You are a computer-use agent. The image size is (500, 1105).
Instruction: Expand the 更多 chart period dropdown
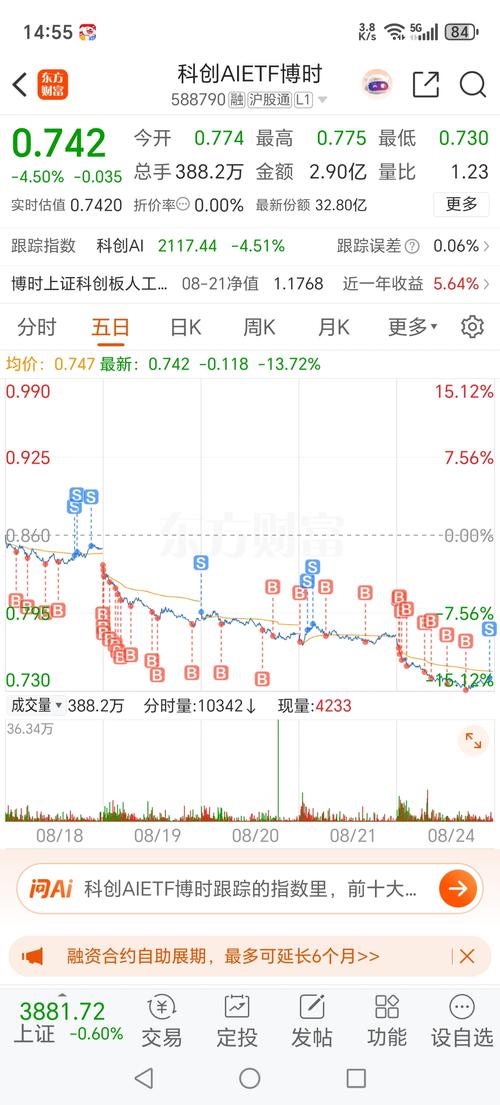413,327
